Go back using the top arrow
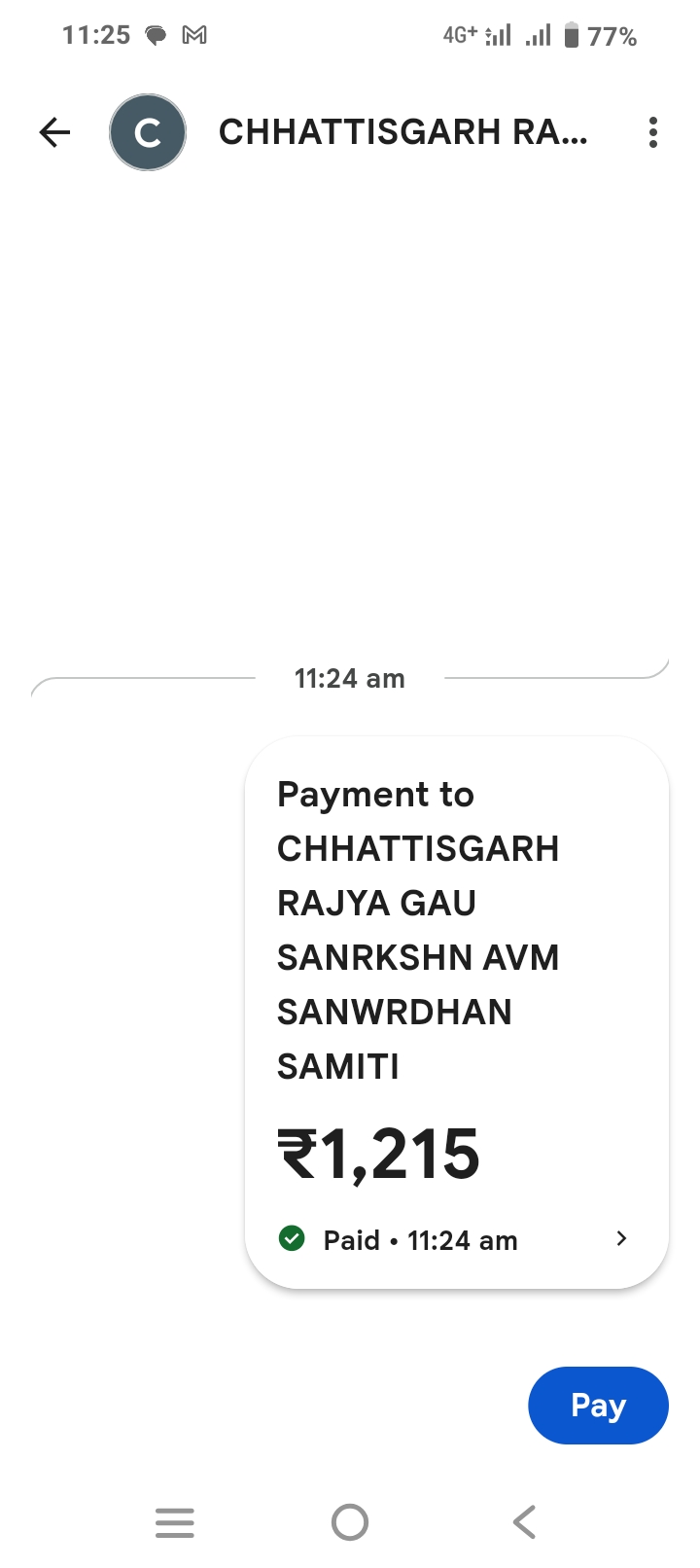This screenshot has height=1568, width=700. 55,132
